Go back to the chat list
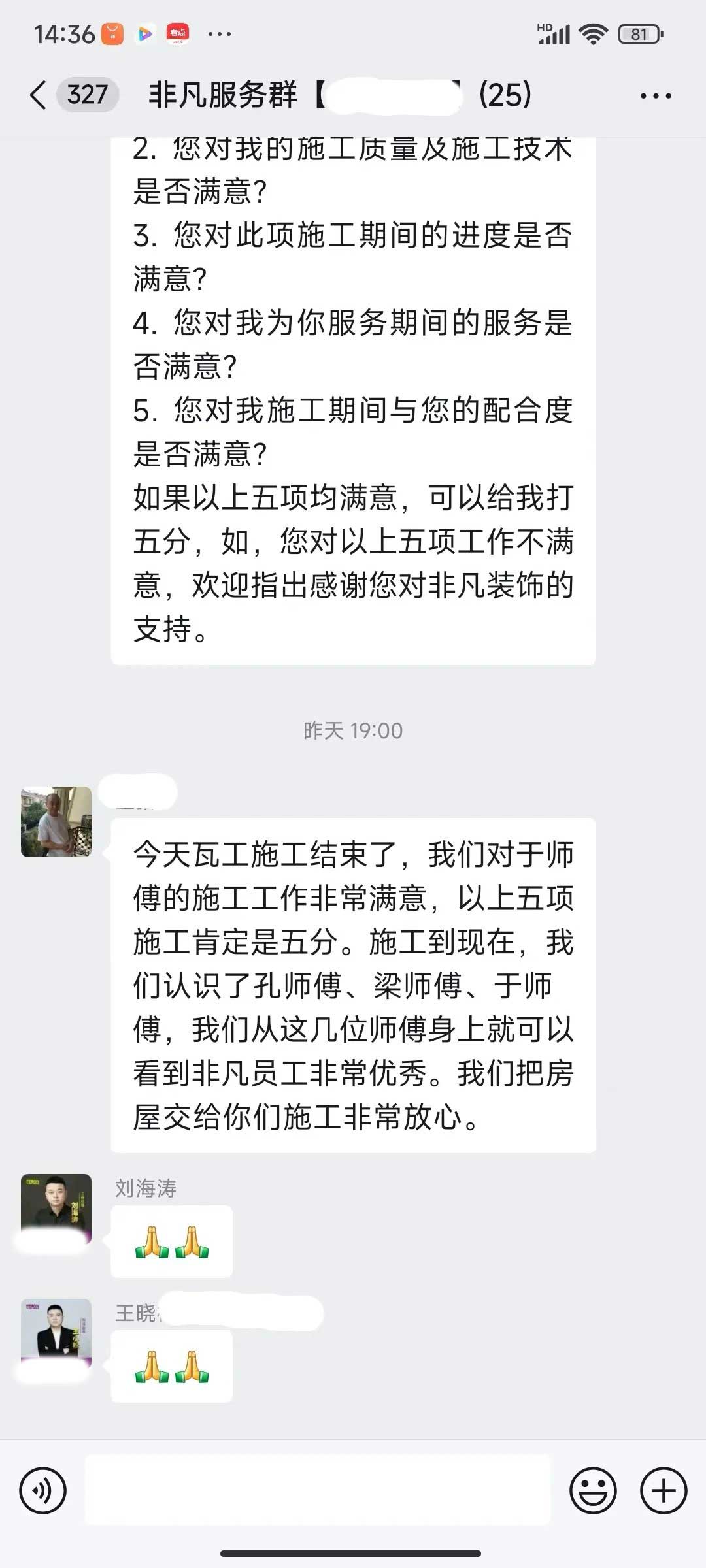The height and width of the screenshot is (1568, 706). [x=39, y=95]
